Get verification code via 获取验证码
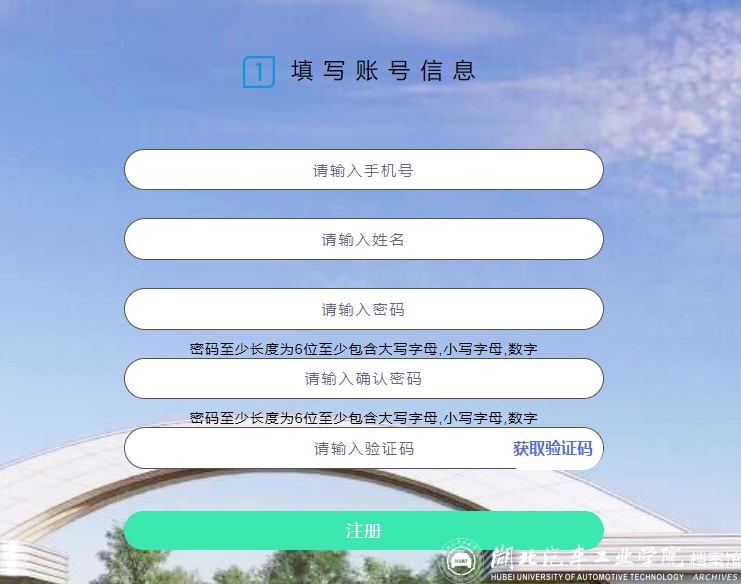Viewport: 741px width, 584px height. [x=552, y=449]
